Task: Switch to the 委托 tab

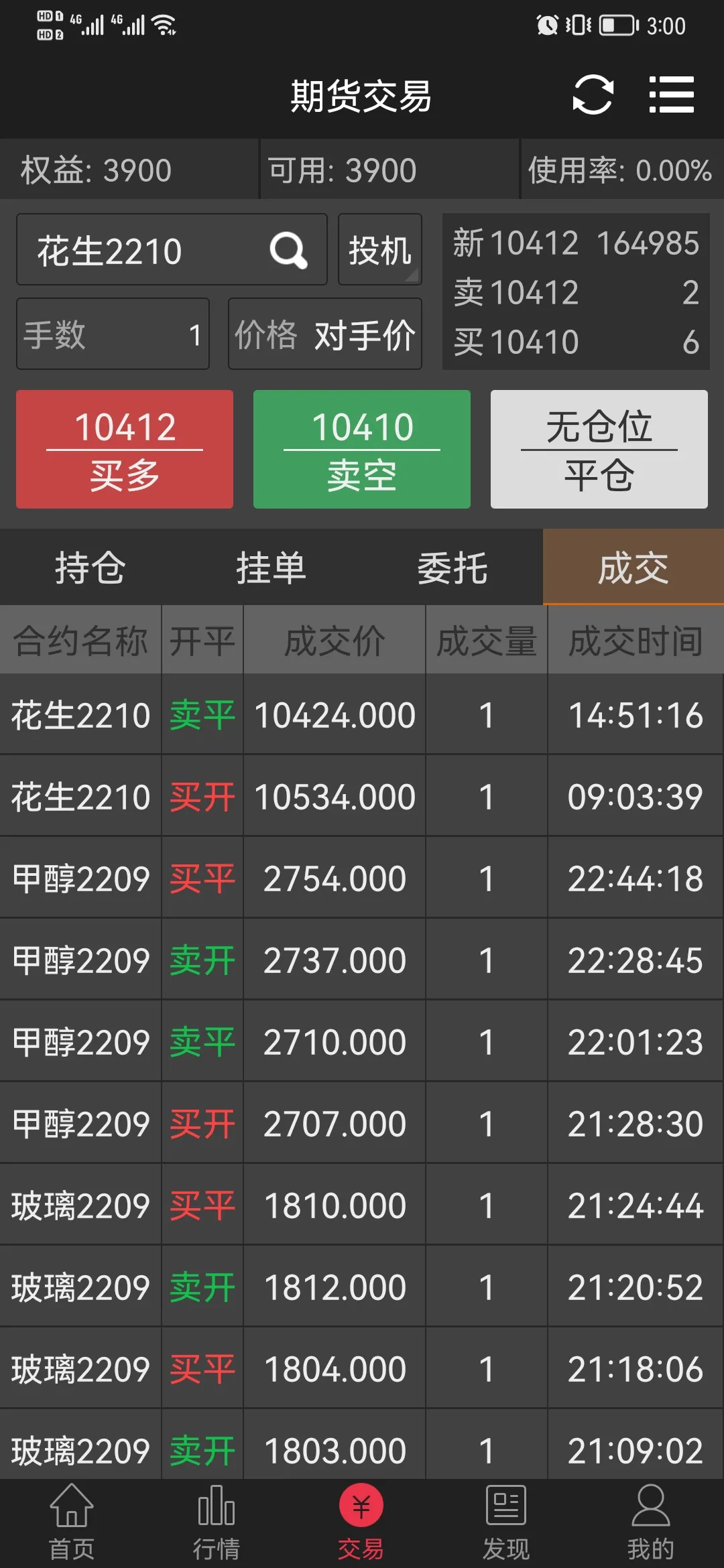Action: pyautogui.click(x=452, y=568)
